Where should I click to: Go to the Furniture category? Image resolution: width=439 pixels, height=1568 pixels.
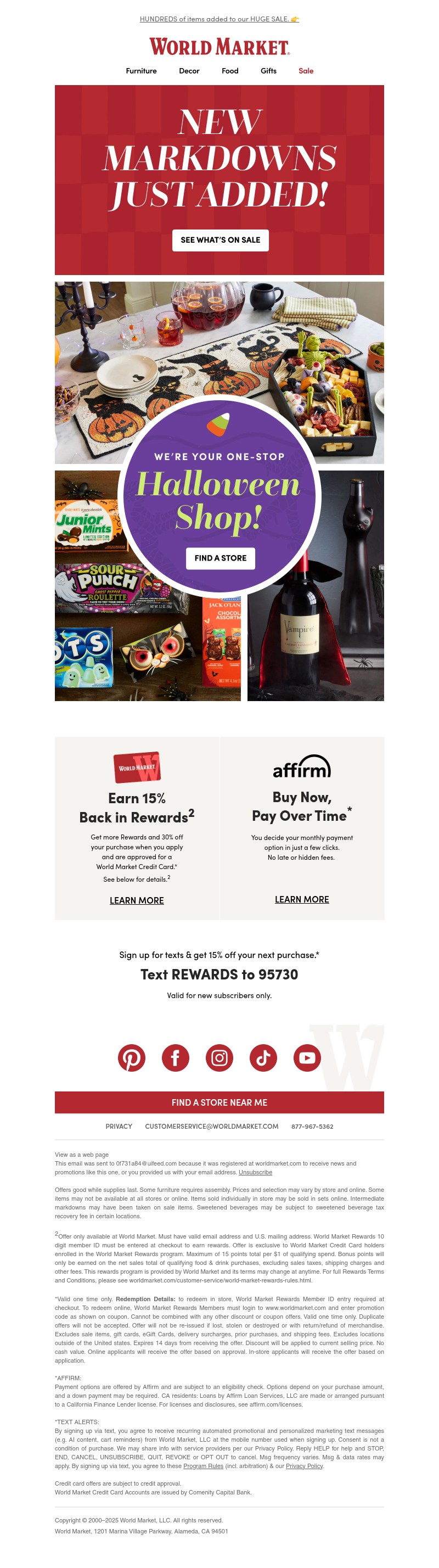pyautogui.click(x=141, y=71)
